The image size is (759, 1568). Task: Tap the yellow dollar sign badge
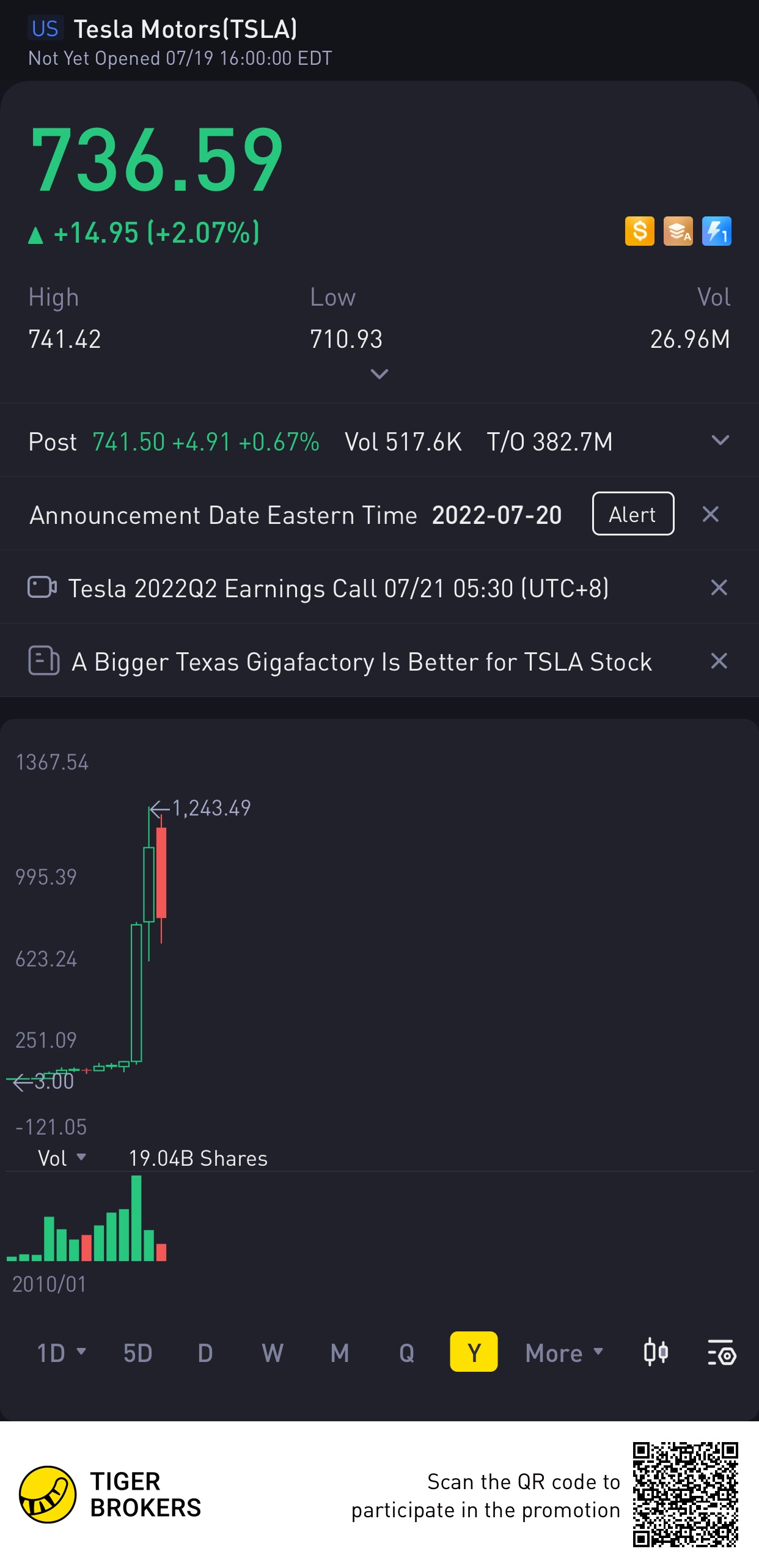point(640,231)
